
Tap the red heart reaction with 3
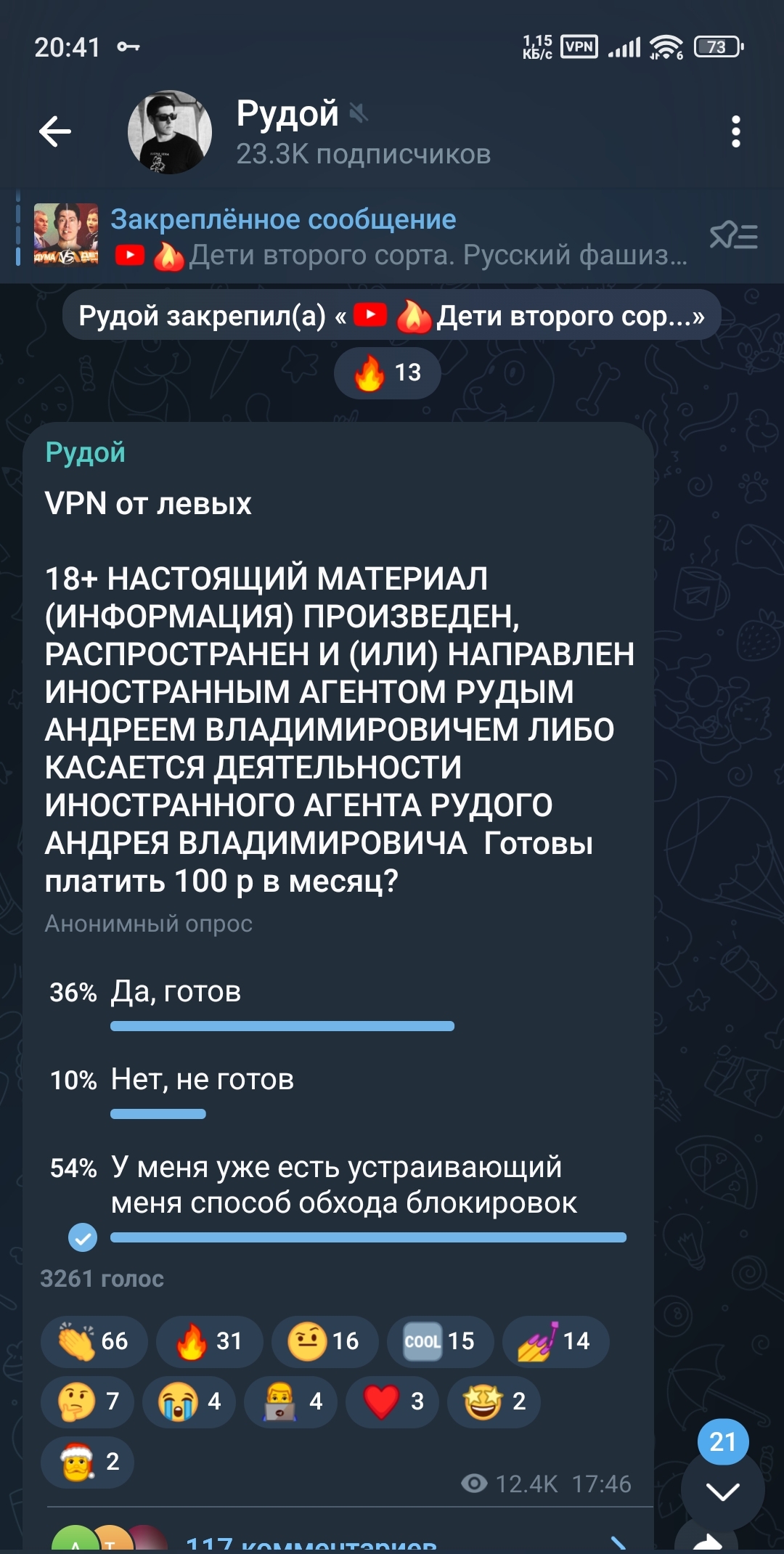click(x=392, y=1401)
